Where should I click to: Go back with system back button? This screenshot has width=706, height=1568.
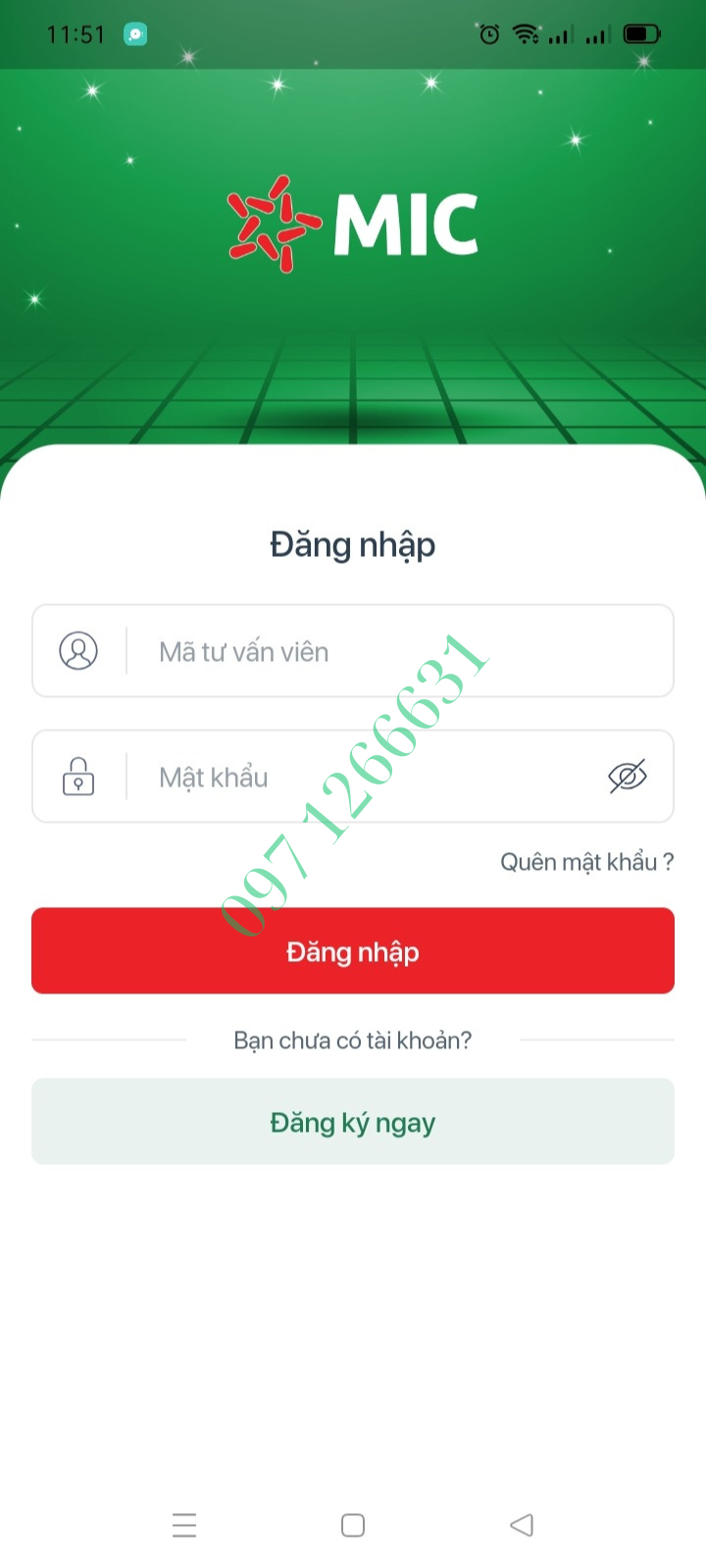pos(522,1525)
